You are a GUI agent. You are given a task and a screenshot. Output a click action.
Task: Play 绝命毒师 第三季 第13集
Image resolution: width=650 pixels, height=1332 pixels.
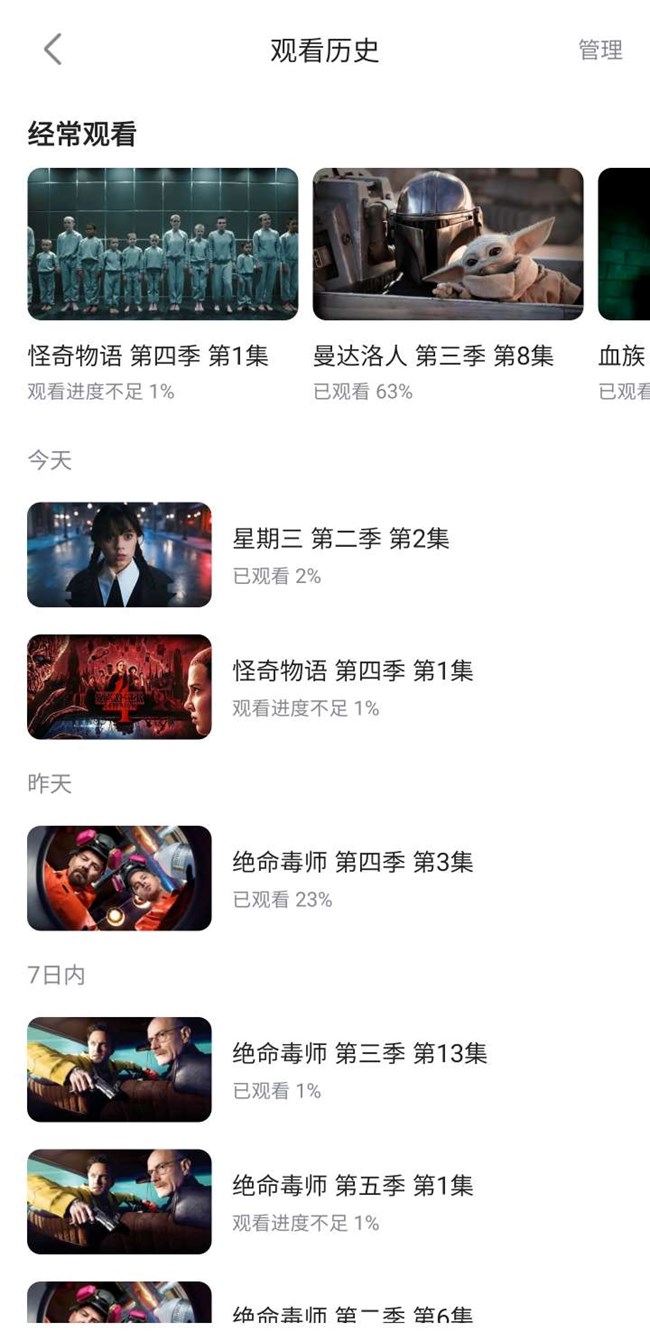[x=119, y=1070]
